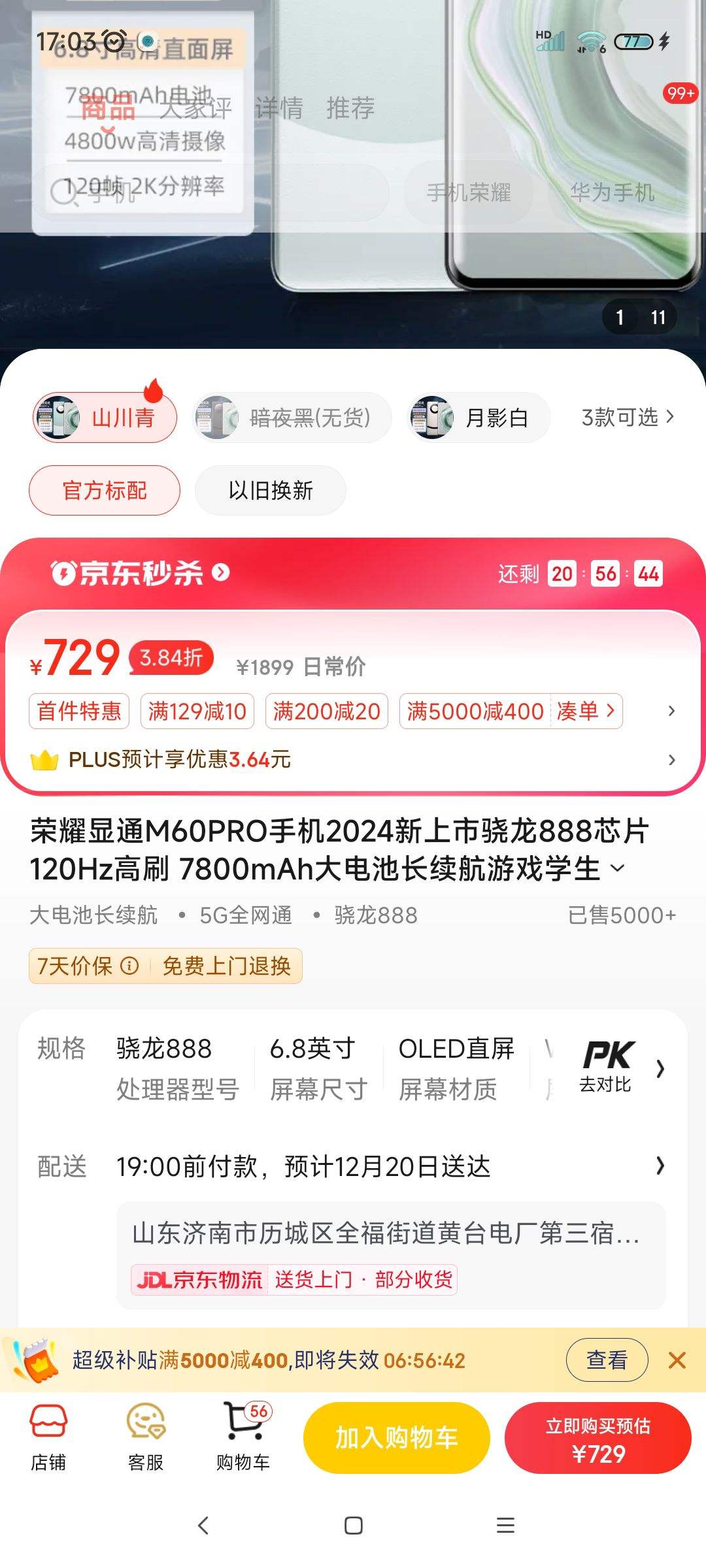Select the 以旧换新 purchase option
The height and width of the screenshot is (1568, 706).
pos(270,490)
